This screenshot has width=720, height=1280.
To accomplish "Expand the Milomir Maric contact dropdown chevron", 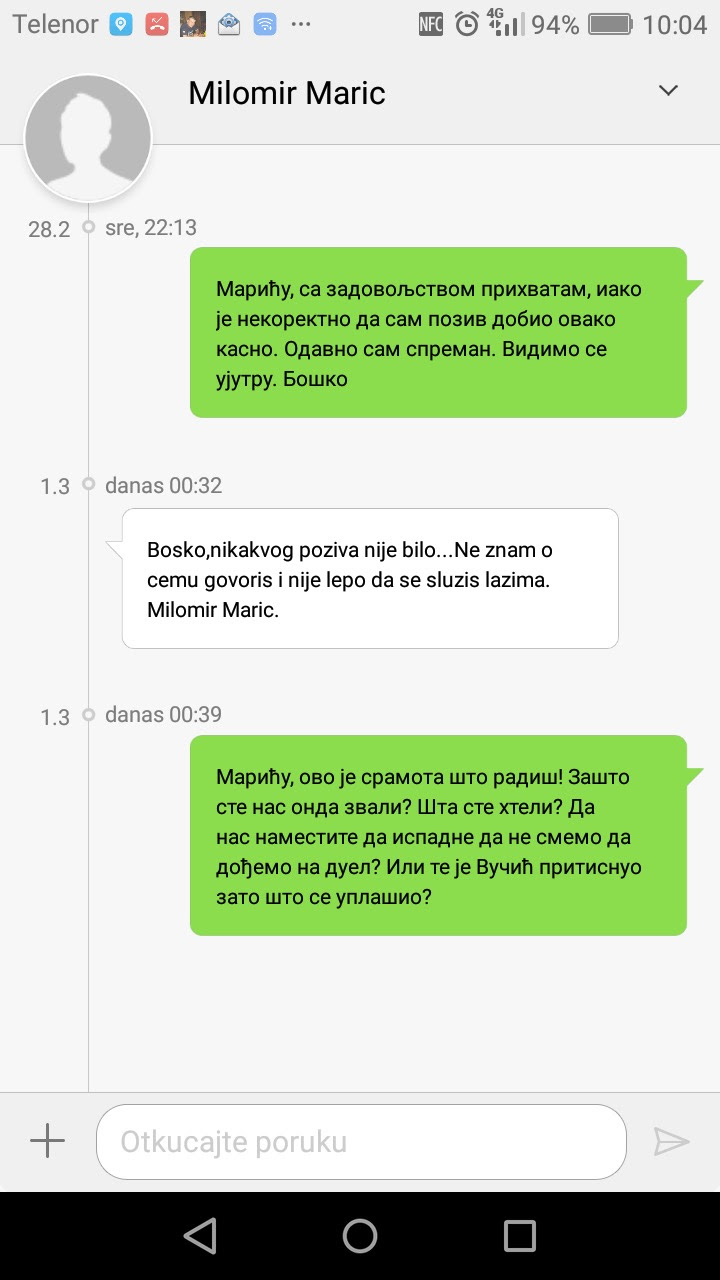I will pyautogui.click(x=668, y=91).
